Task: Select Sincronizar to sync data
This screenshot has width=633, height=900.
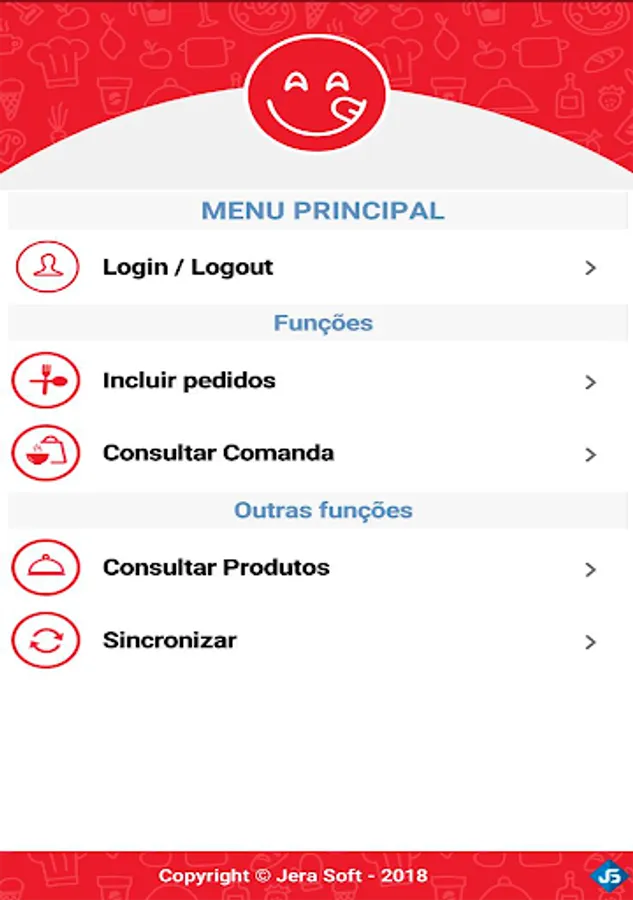Action: [x=316, y=641]
